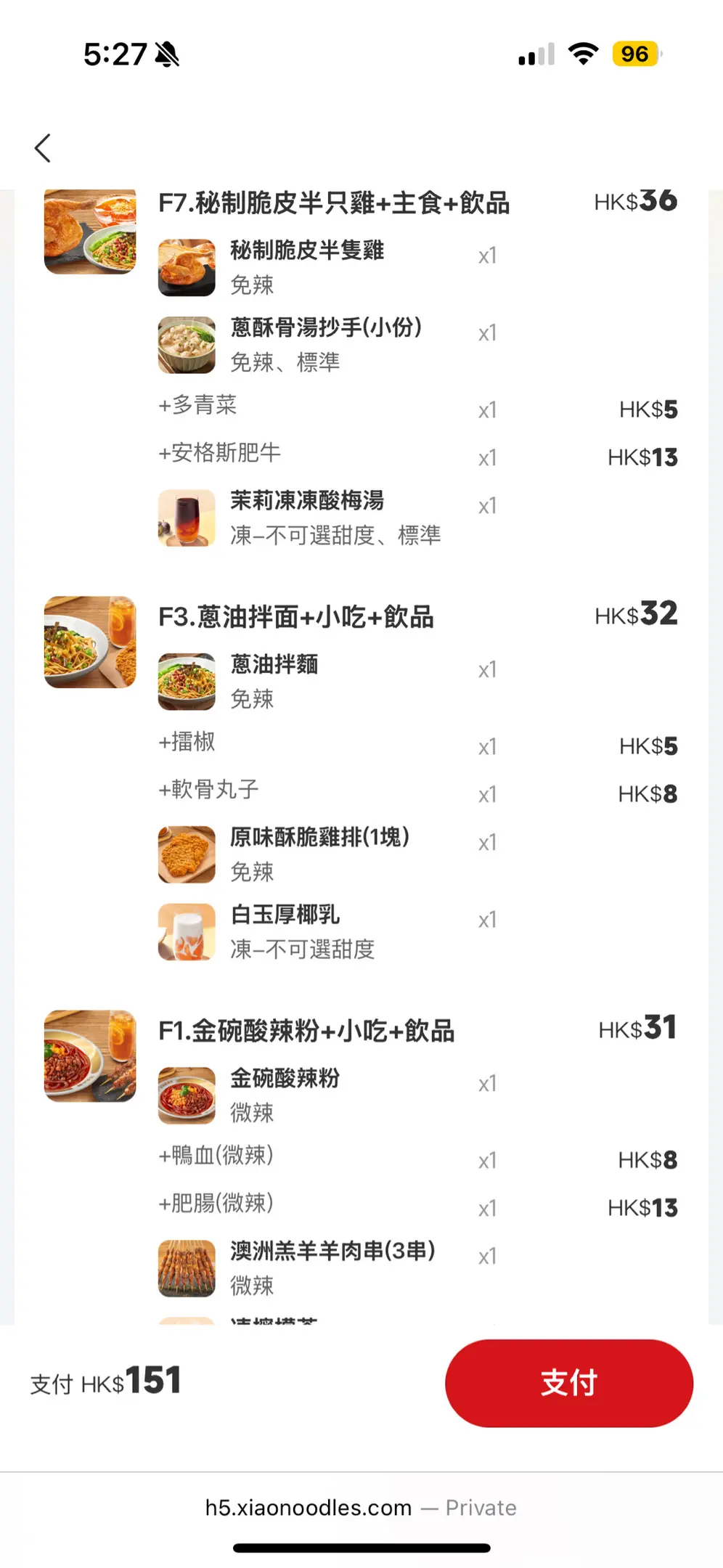Go back using the top-left arrow
The height and width of the screenshot is (1568, 723).
pos(43,148)
